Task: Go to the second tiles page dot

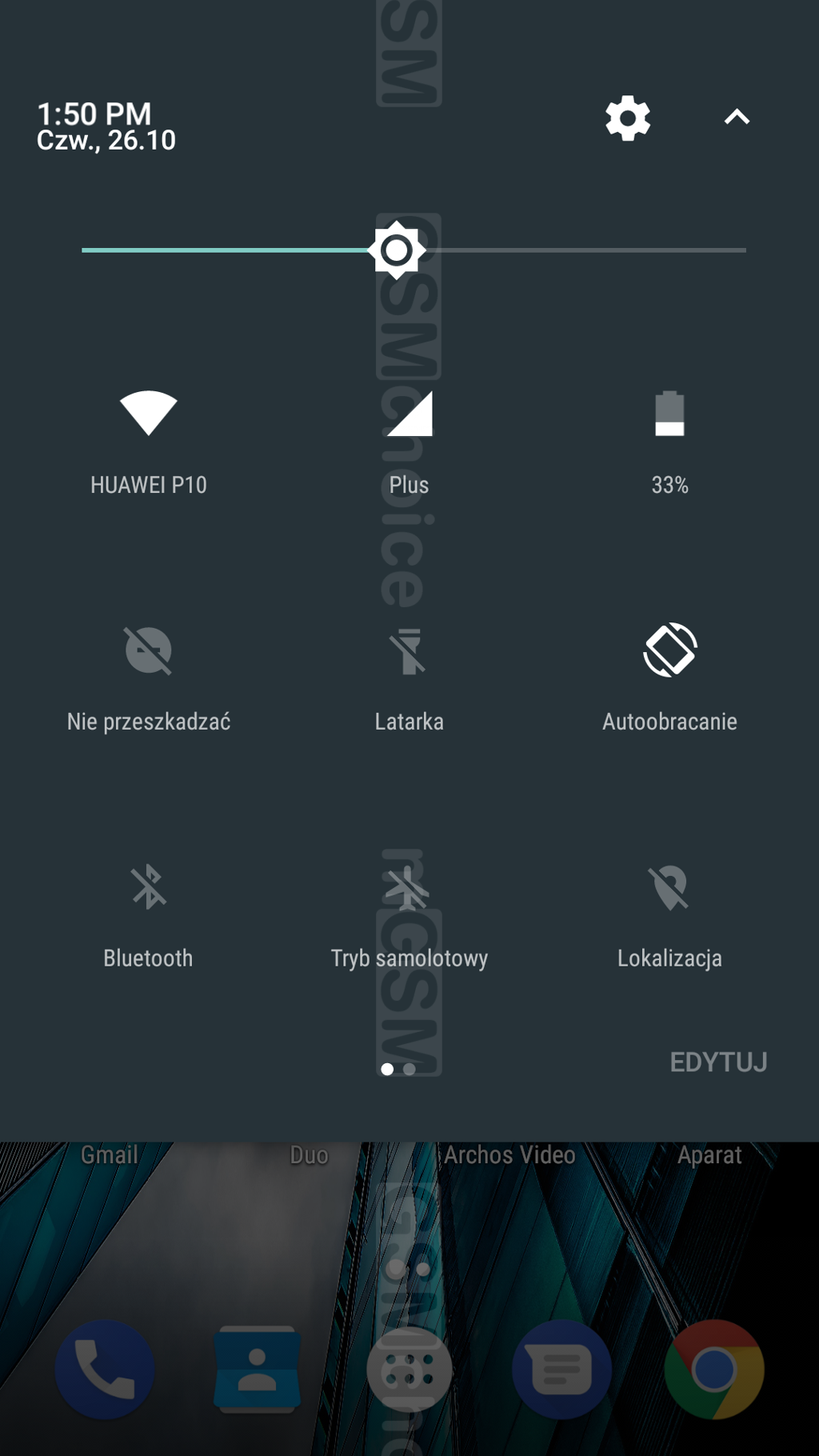Action: point(409,1069)
